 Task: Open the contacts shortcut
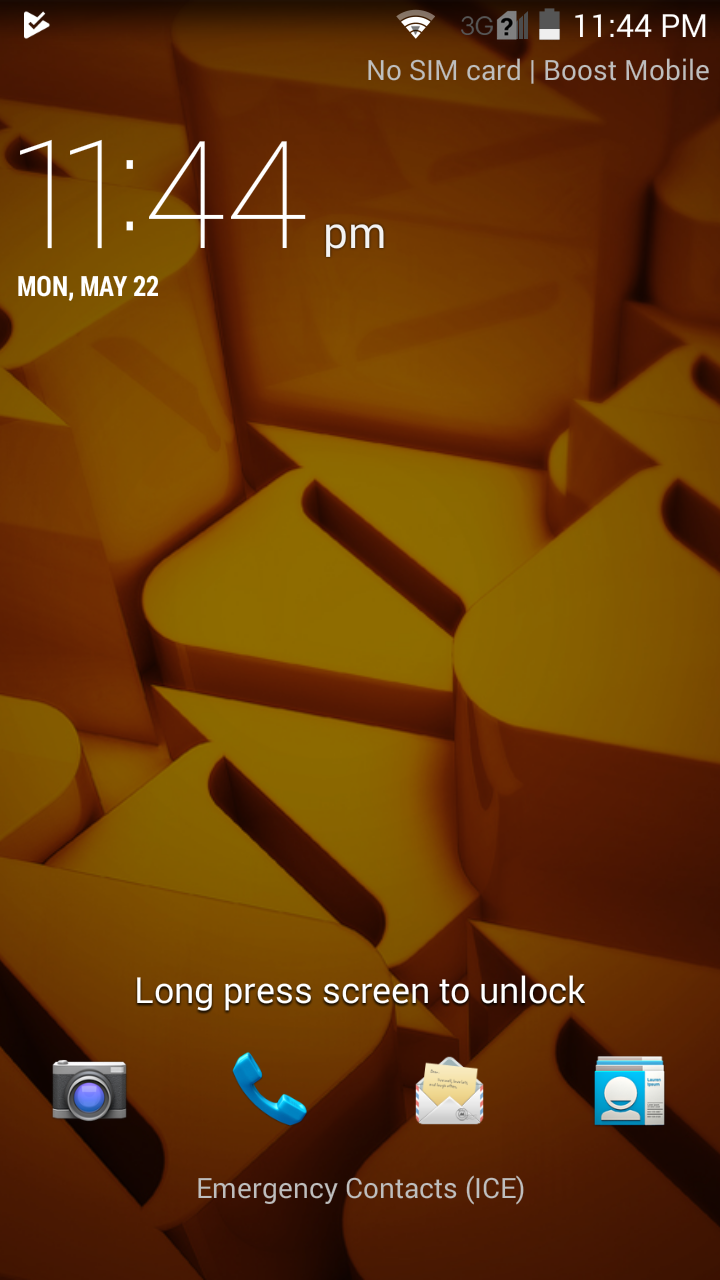(x=629, y=1090)
